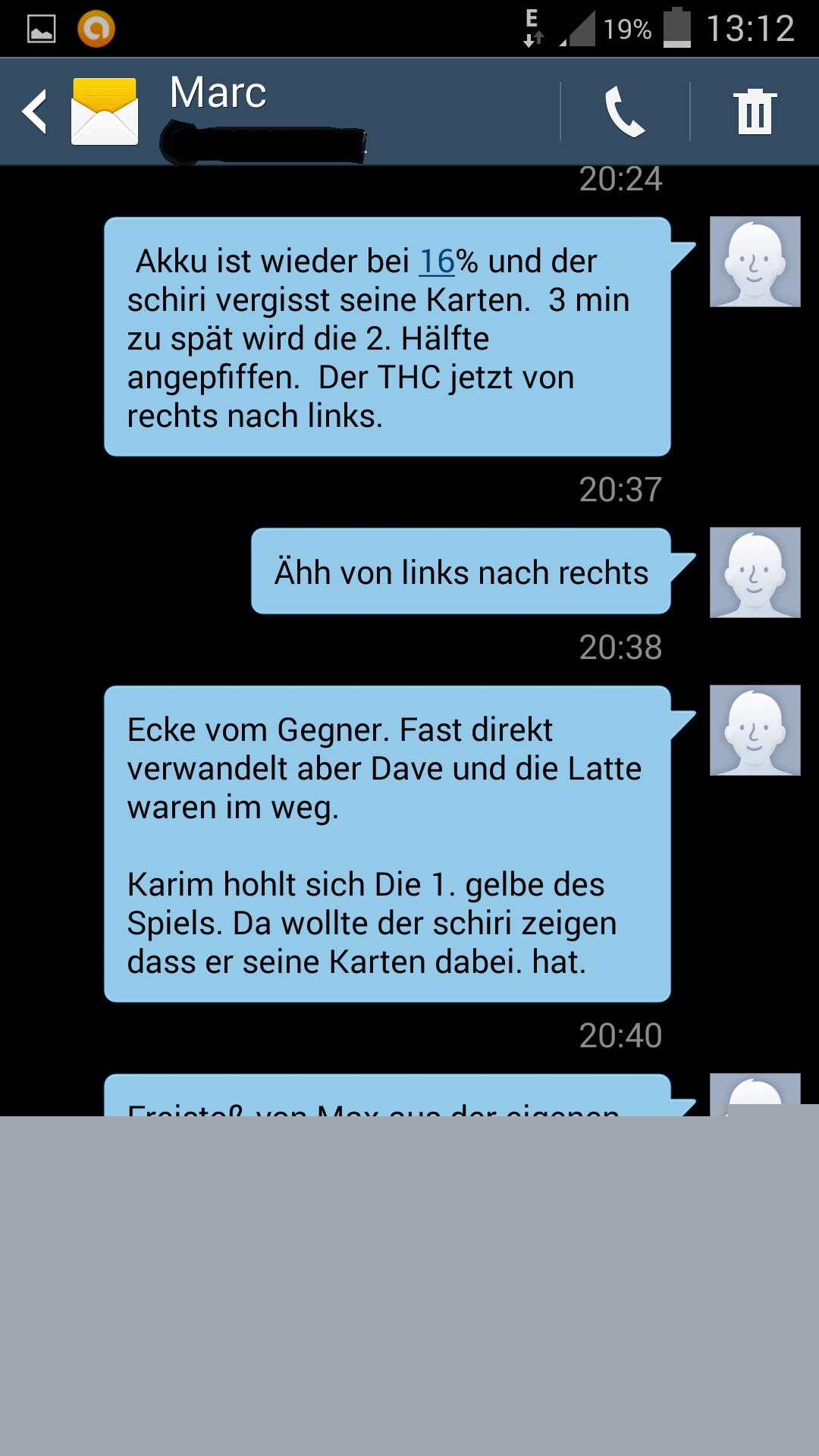Open the message starting 'Ecke vom Gegner'
819x1456 pixels.
point(387,843)
